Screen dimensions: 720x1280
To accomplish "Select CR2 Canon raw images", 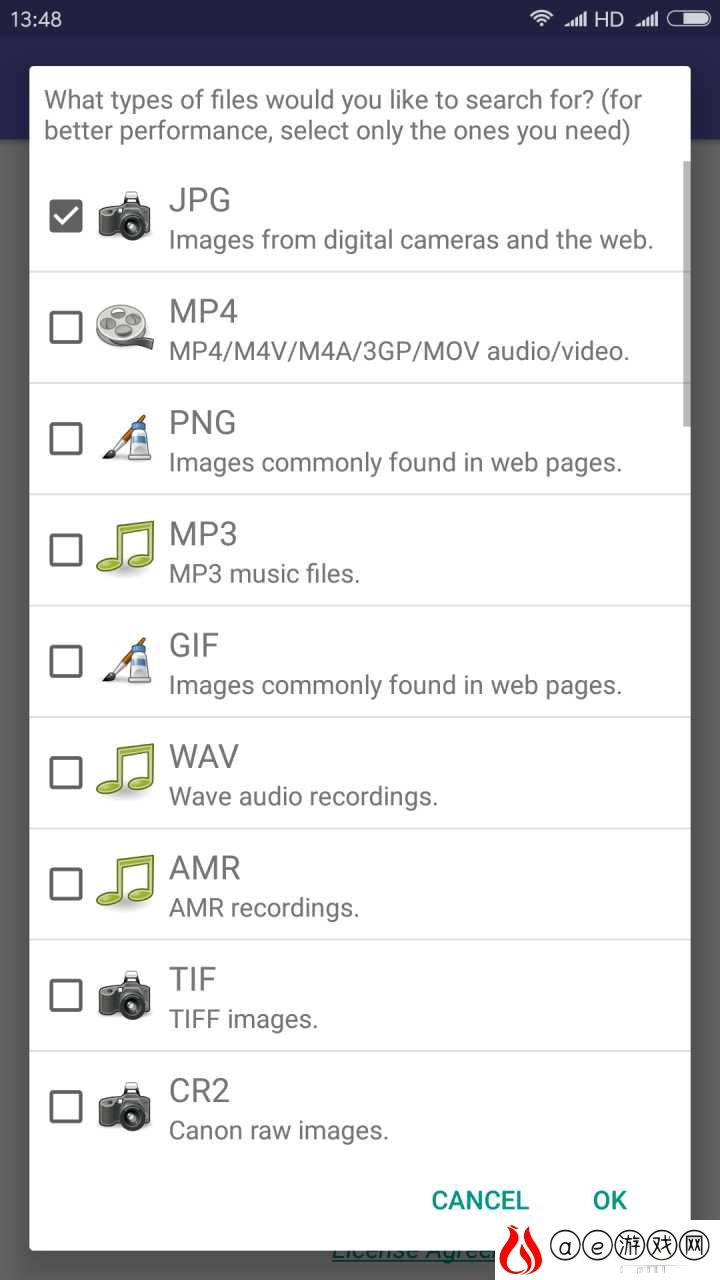I will pyautogui.click(x=66, y=1106).
